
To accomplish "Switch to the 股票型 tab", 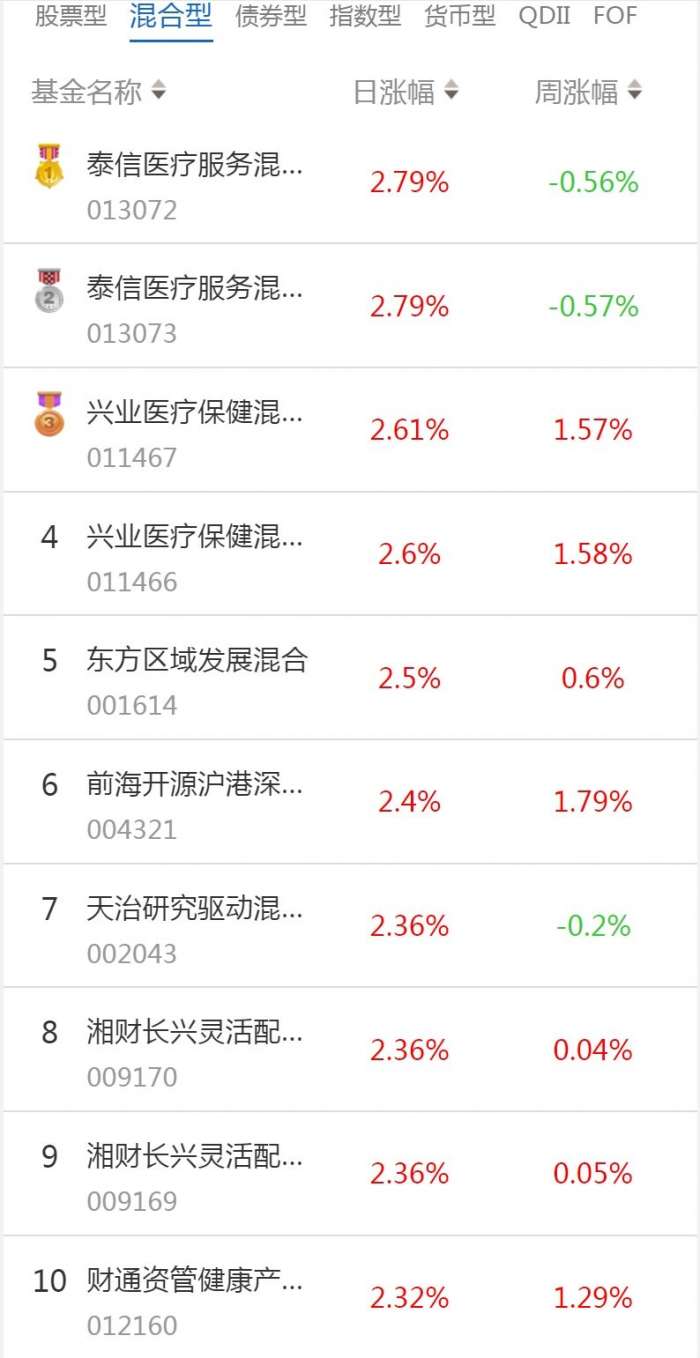I will pos(70,17).
